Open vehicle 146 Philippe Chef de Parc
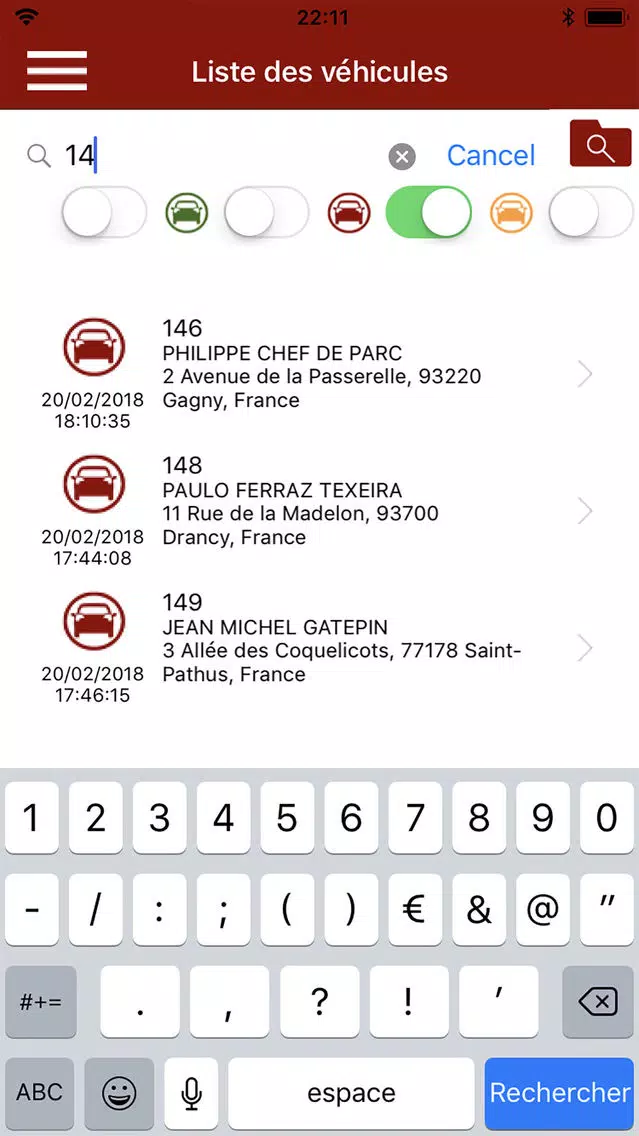Viewport: 639px width, 1136px height. 320,374
